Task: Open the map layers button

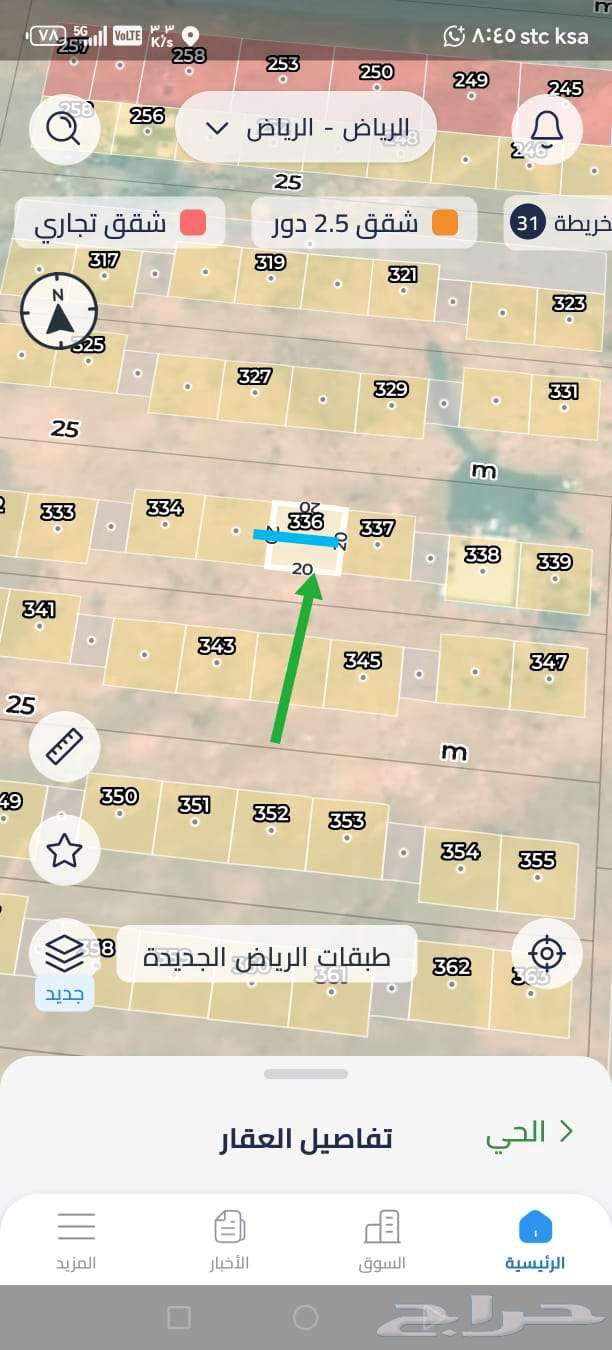Action: coord(64,952)
